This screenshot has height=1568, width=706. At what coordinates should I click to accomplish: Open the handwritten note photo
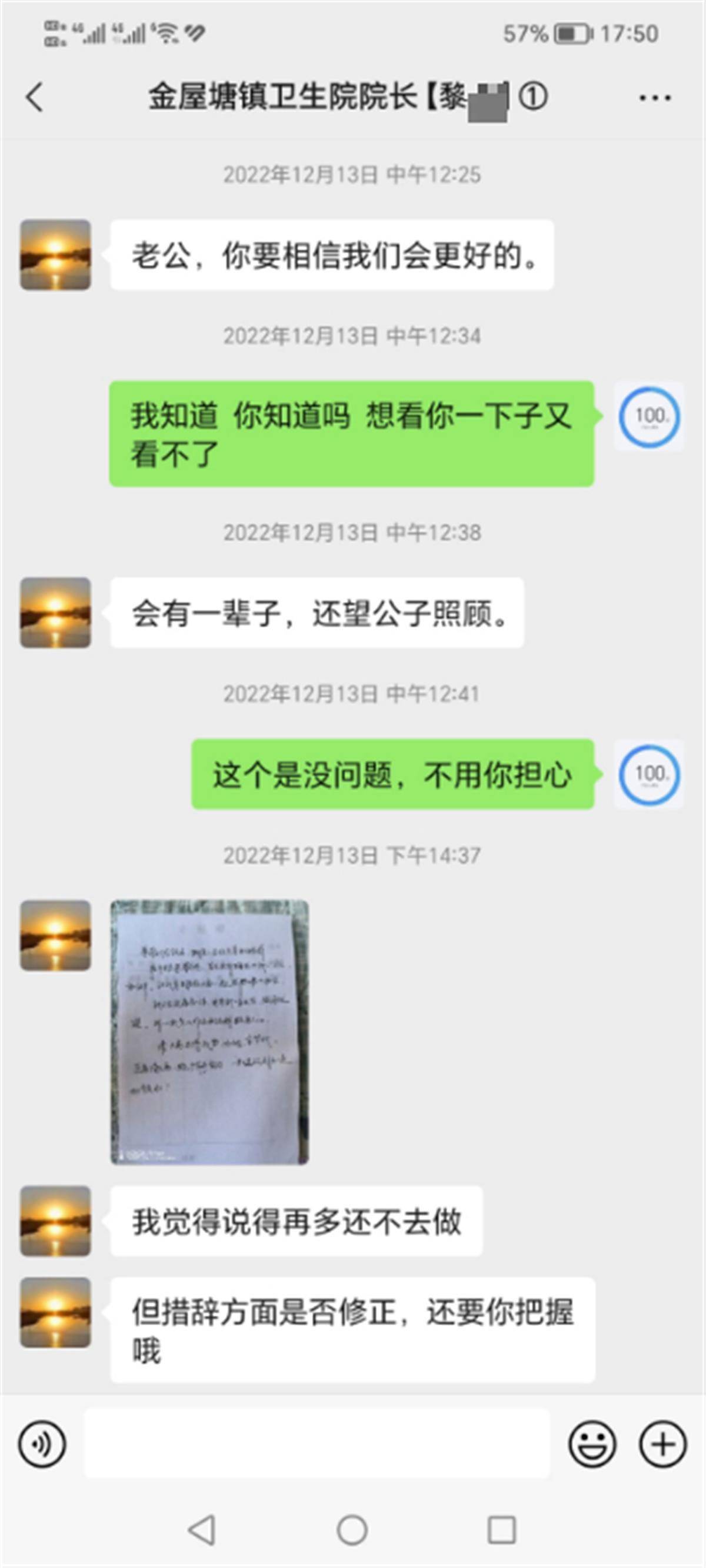pyautogui.click(x=209, y=1032)
